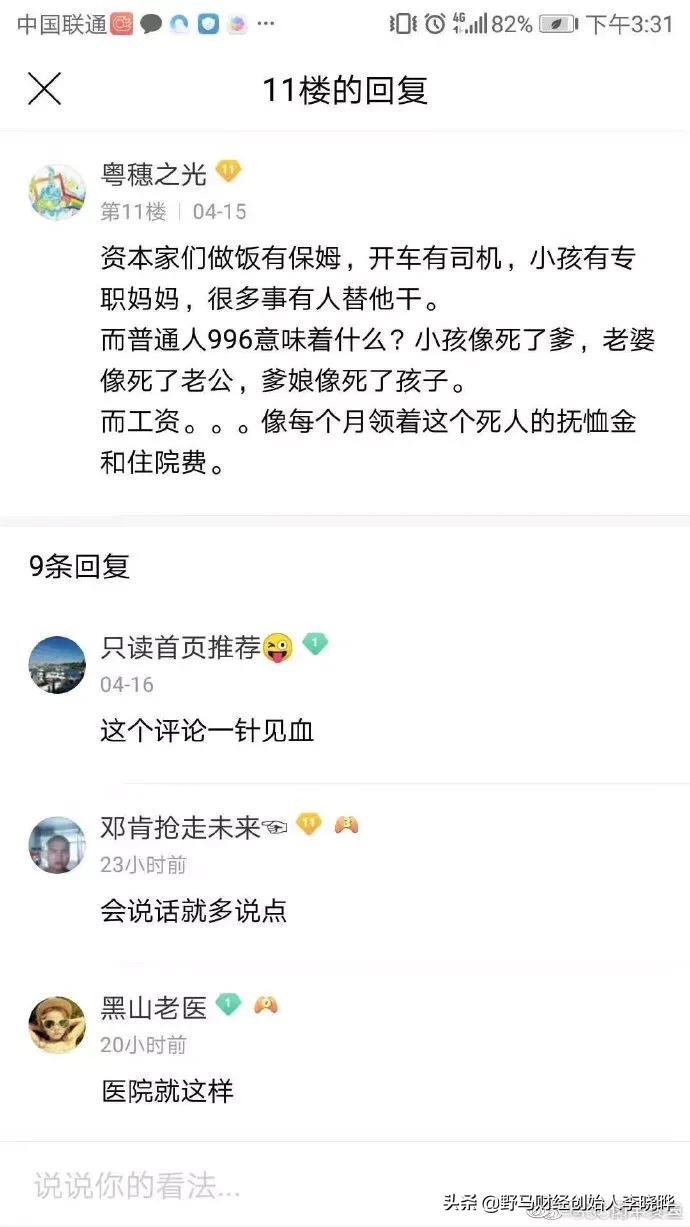The height and width of the screenshot is (1227, 690).
Task: Open 邓肯抢走未来's profile avatar
Action: (57, 845)
